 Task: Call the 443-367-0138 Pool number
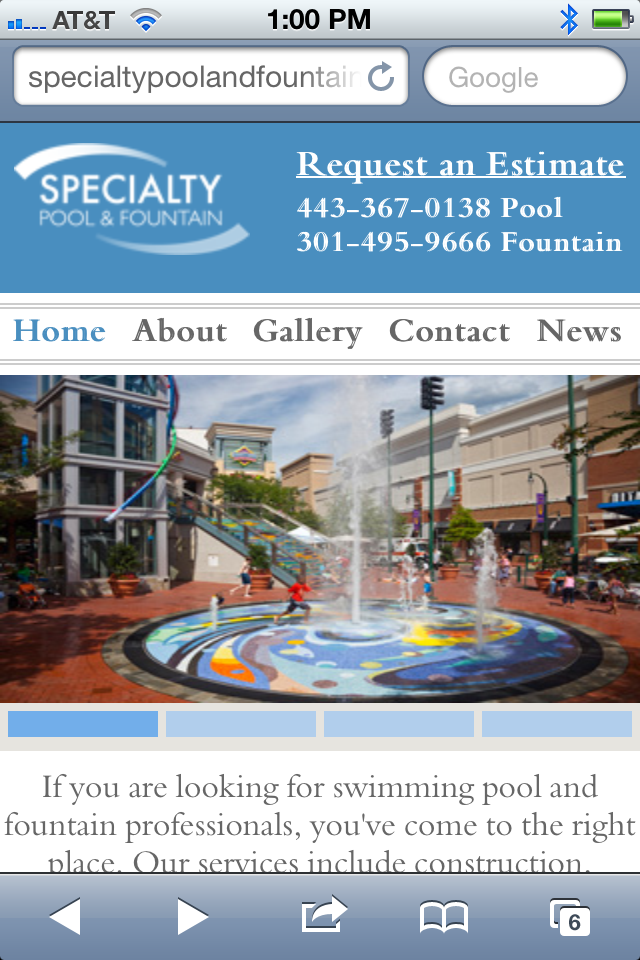click(429, 208)
